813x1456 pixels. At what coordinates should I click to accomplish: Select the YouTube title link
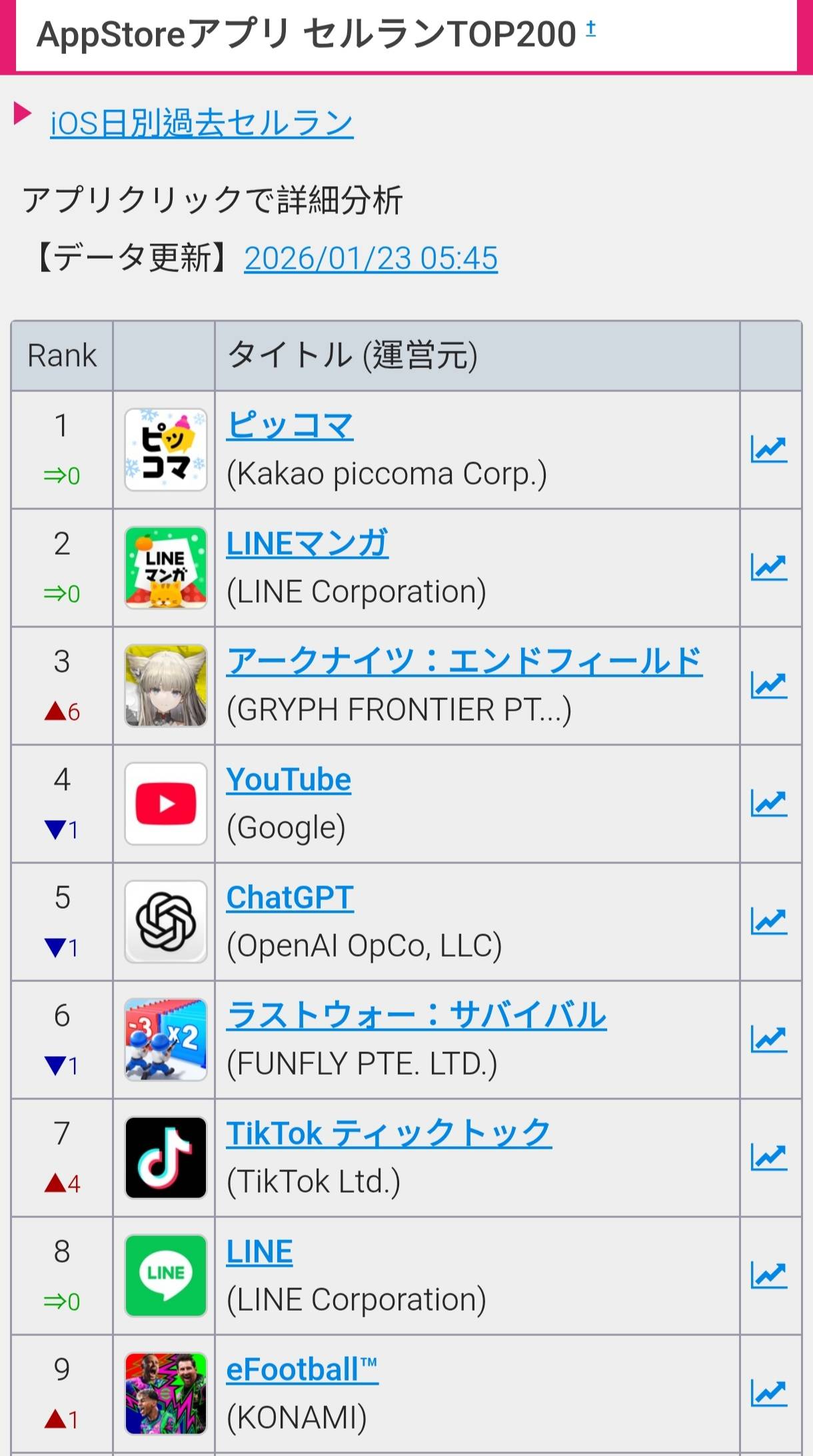click(x=288, y=779)
